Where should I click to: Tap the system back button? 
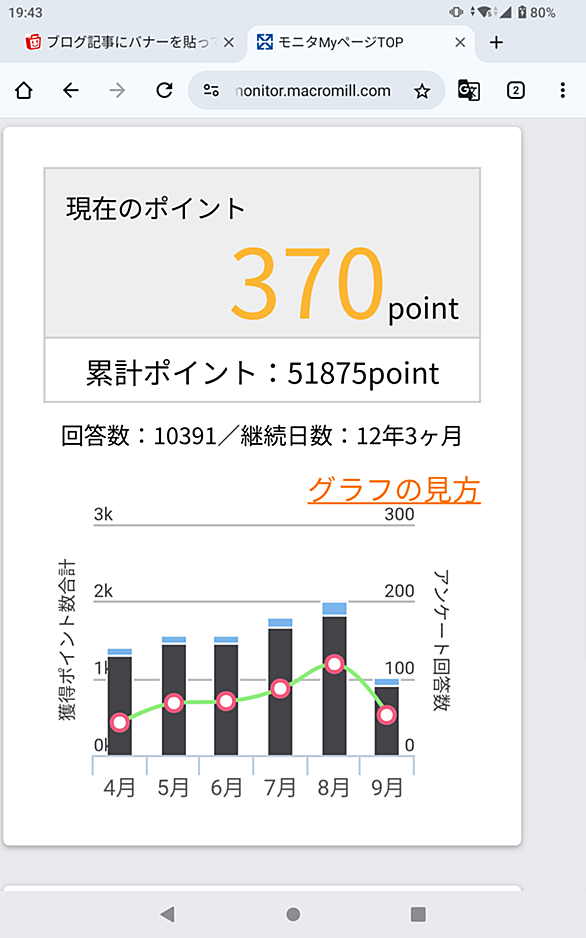point(167,913)
